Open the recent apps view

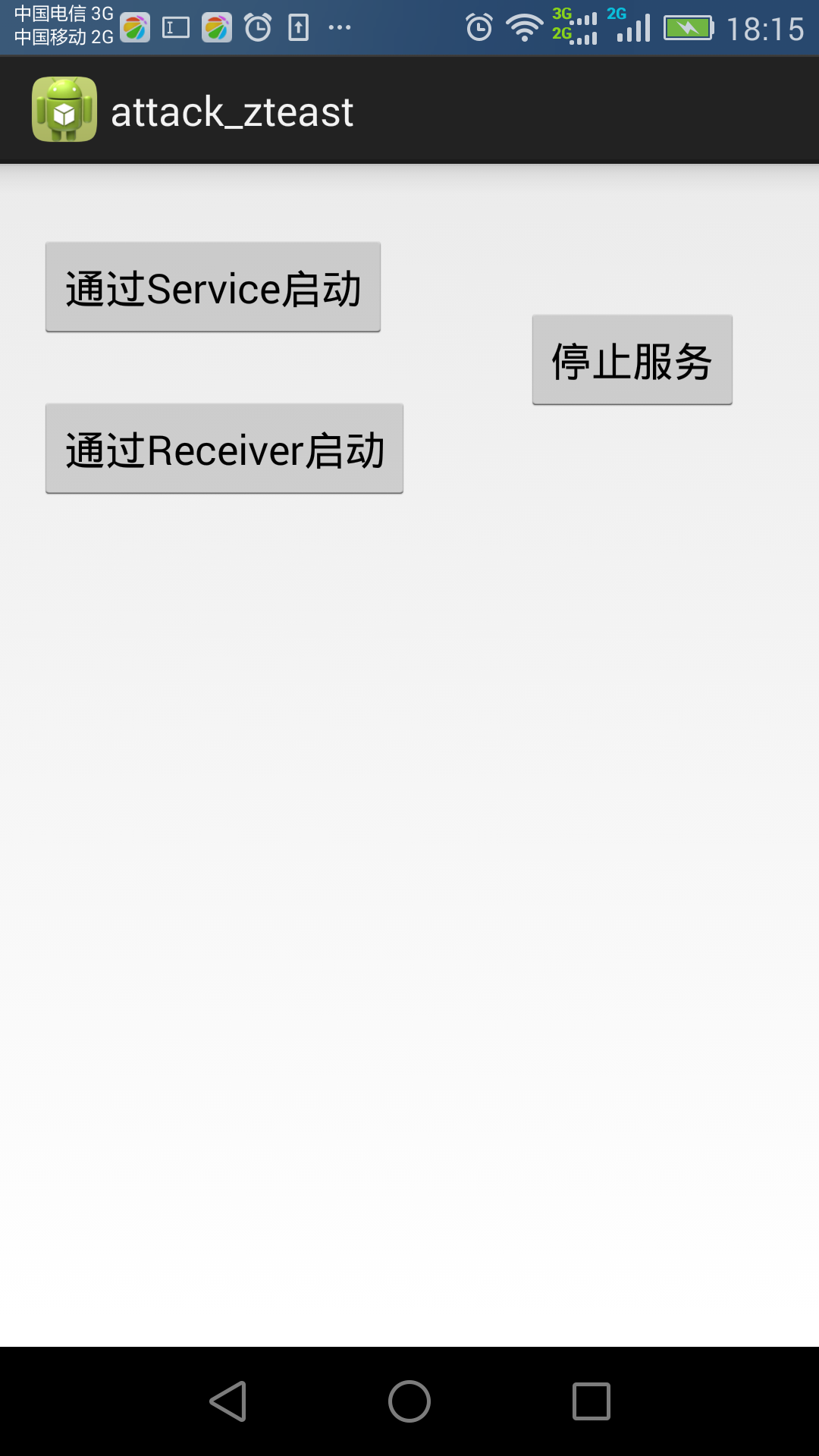591,1401
